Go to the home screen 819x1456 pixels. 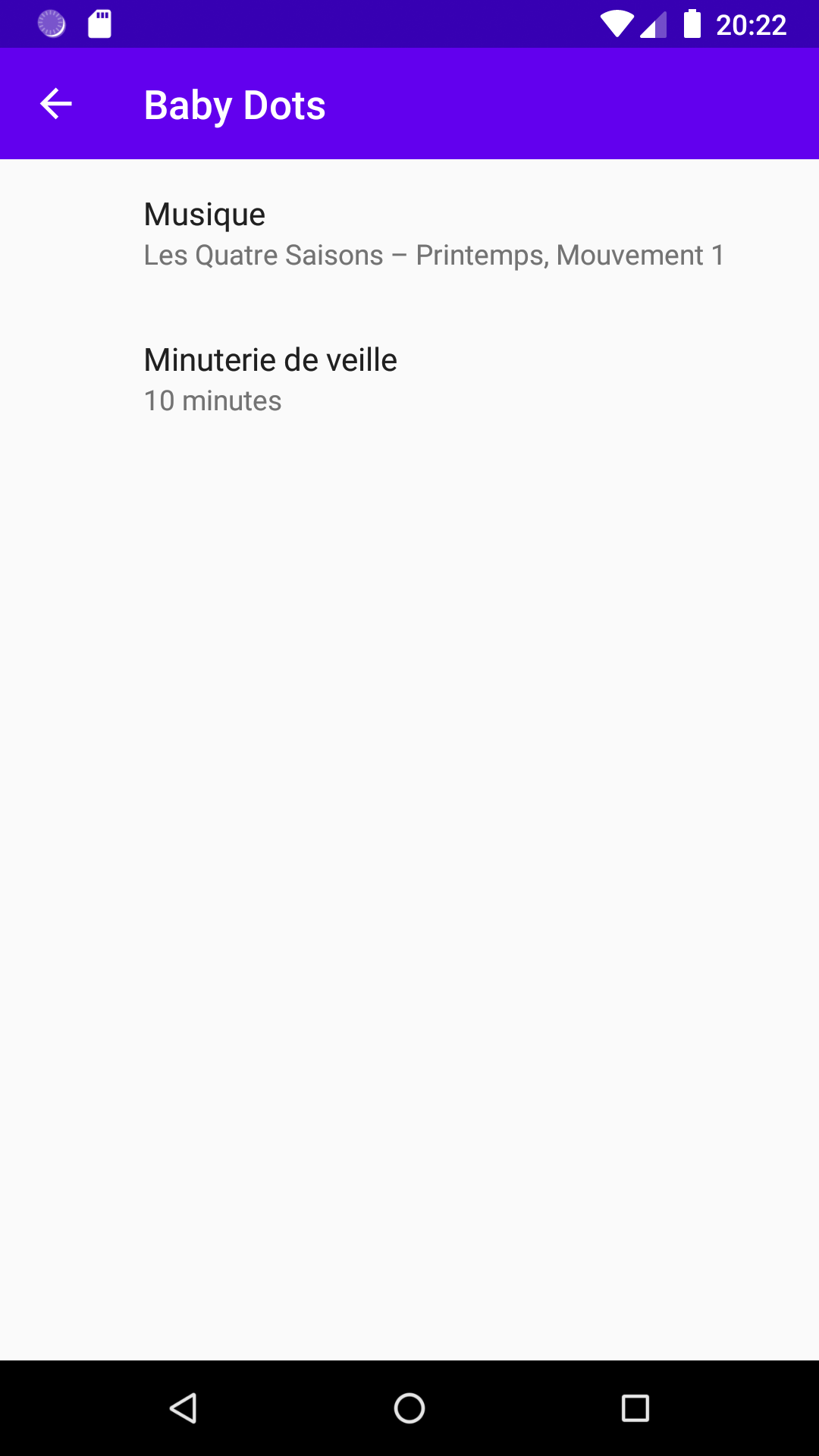pyautogui.click(x=409, y=1408)
